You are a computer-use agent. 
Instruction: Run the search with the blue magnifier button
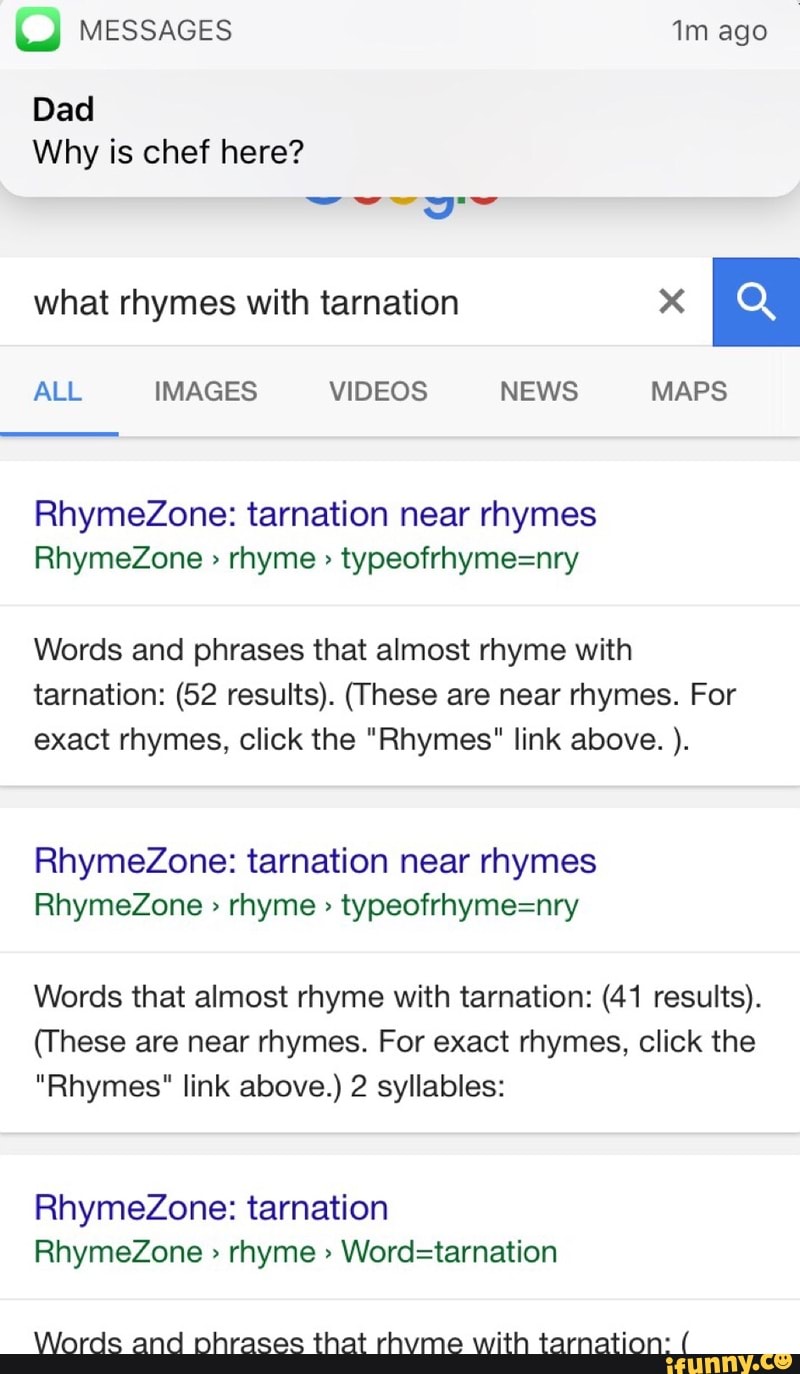[x=756, y=301]
